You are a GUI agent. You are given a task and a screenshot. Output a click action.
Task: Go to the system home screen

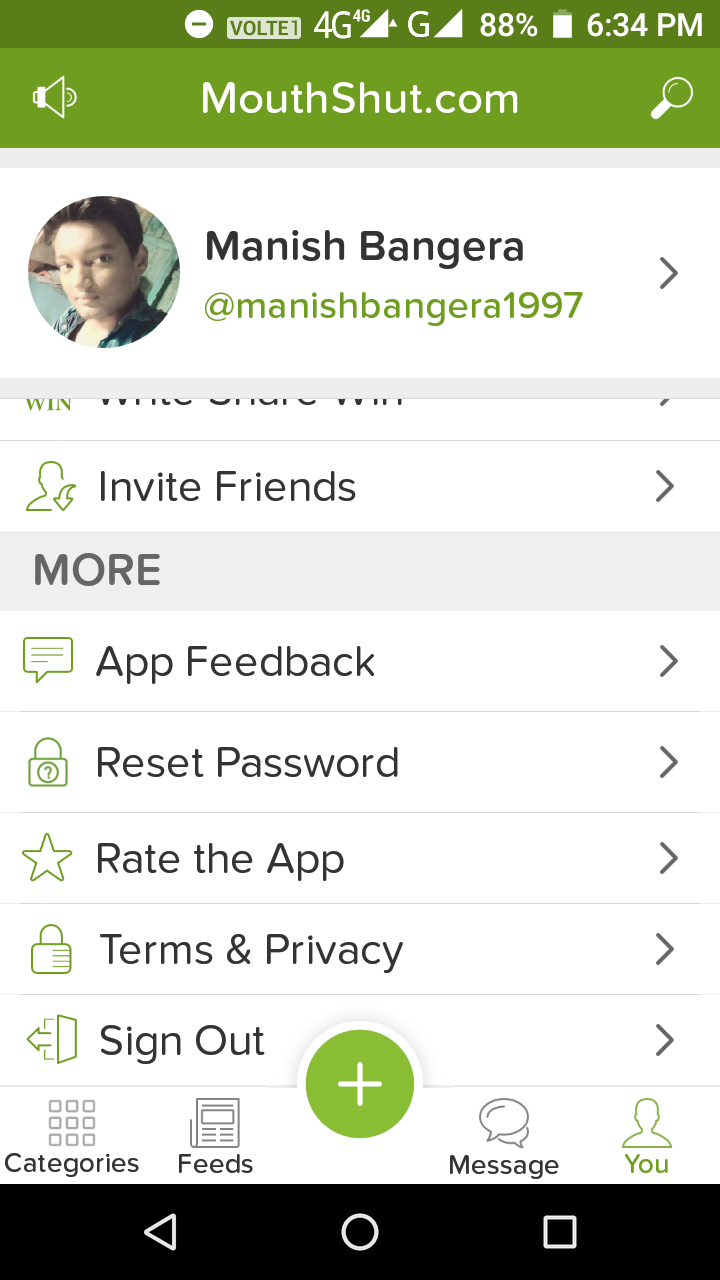tap(360, 1232)
